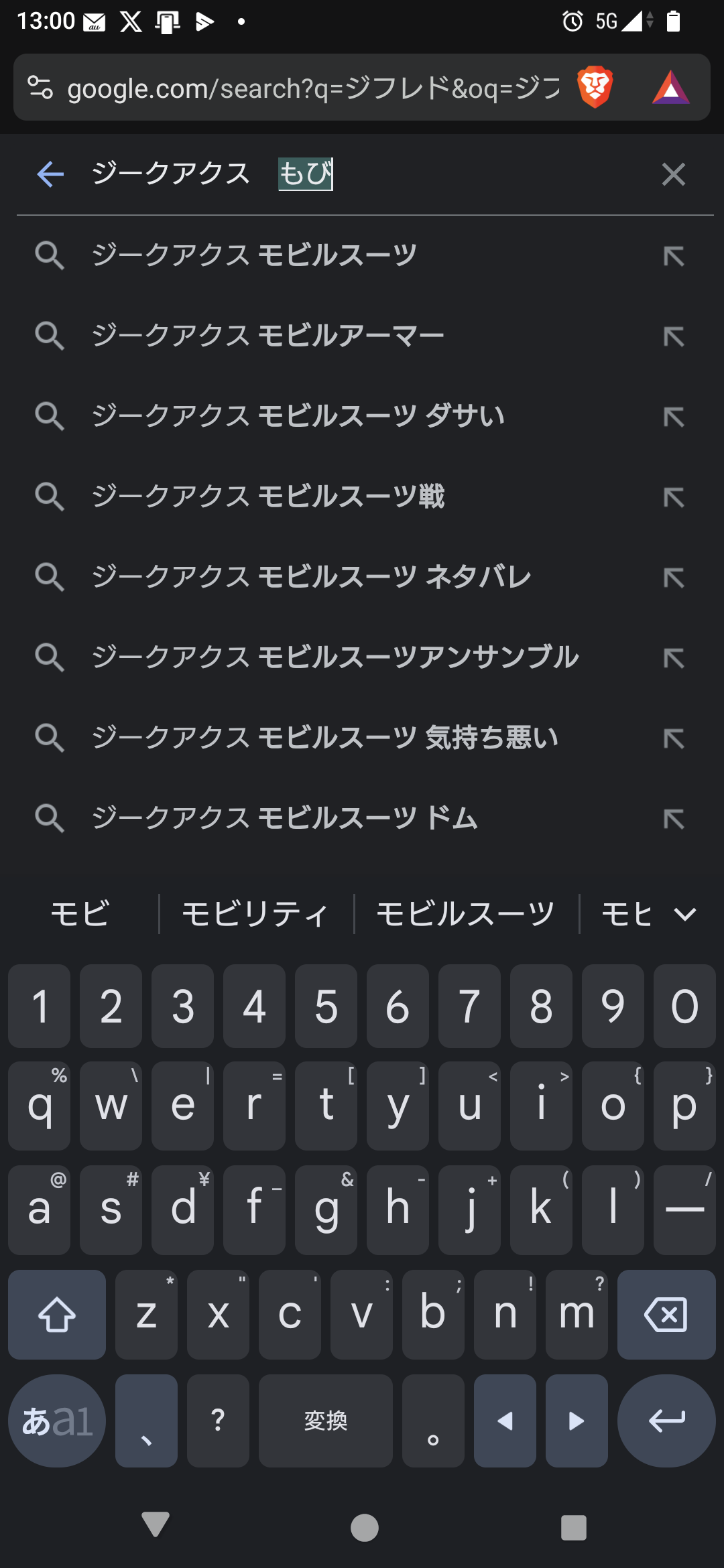Hit the keyboard backspace key
Screen dimensions: 724x1568
666,1315
